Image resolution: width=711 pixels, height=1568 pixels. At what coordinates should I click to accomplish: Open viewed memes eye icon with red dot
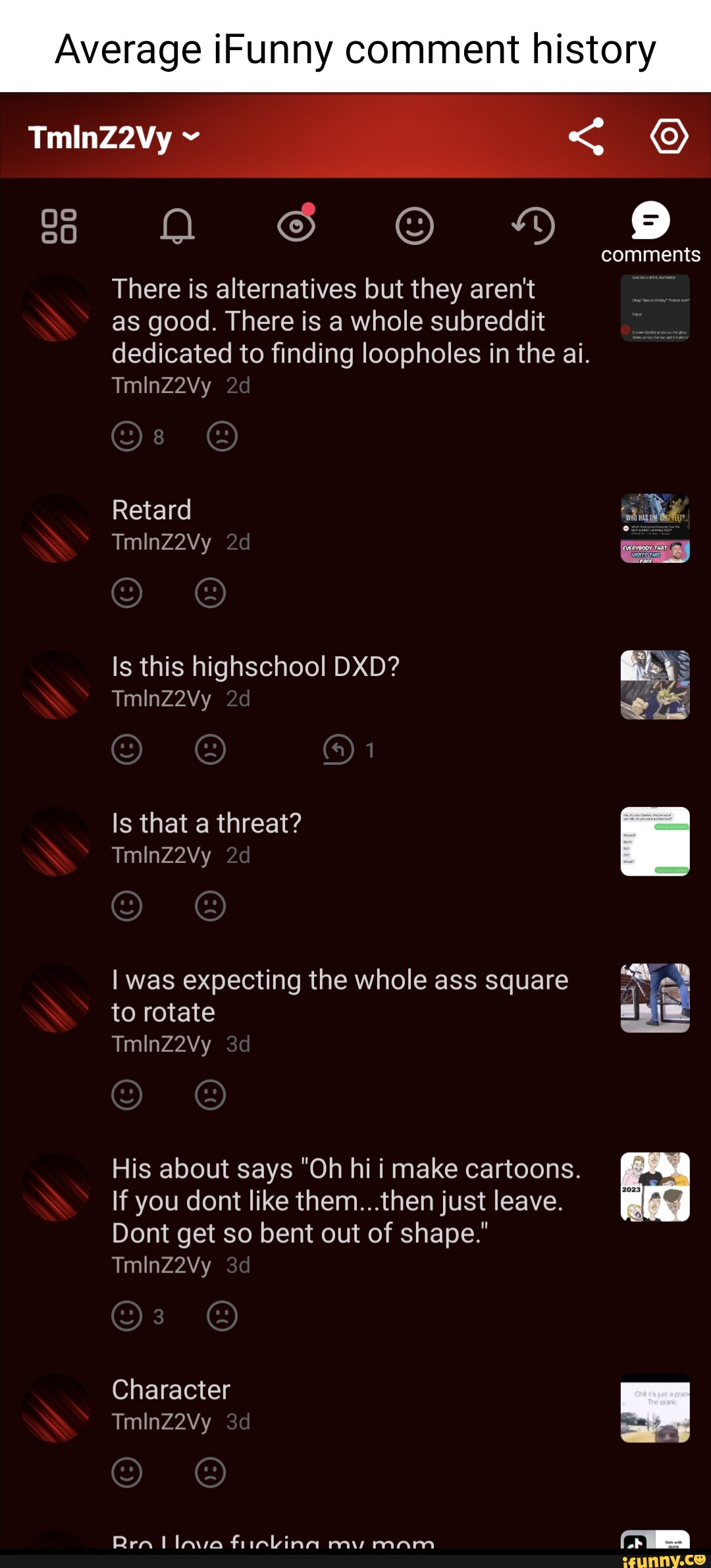[296, 226]
